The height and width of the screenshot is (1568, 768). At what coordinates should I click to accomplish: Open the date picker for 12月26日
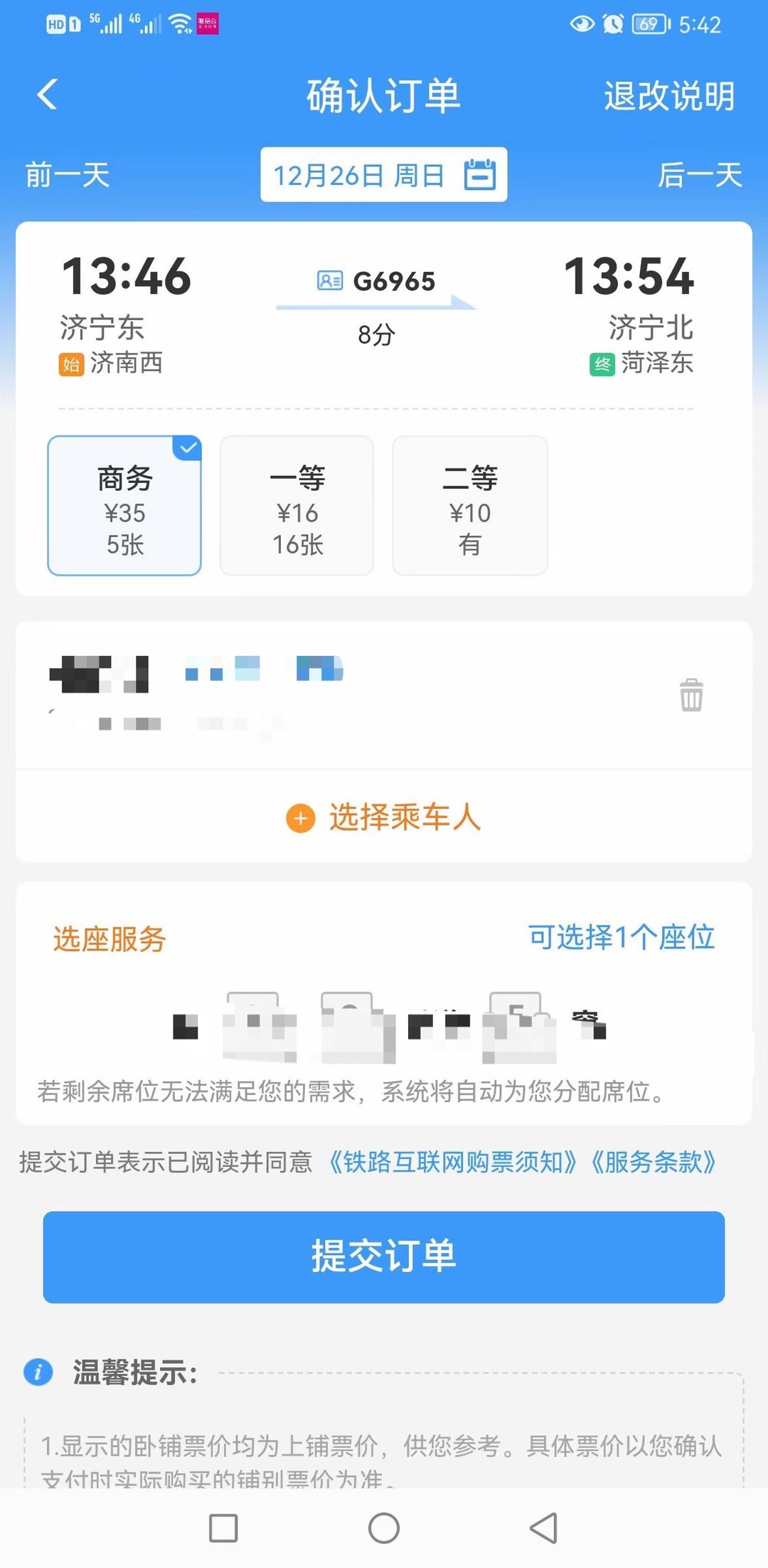[x=383, y=175]
